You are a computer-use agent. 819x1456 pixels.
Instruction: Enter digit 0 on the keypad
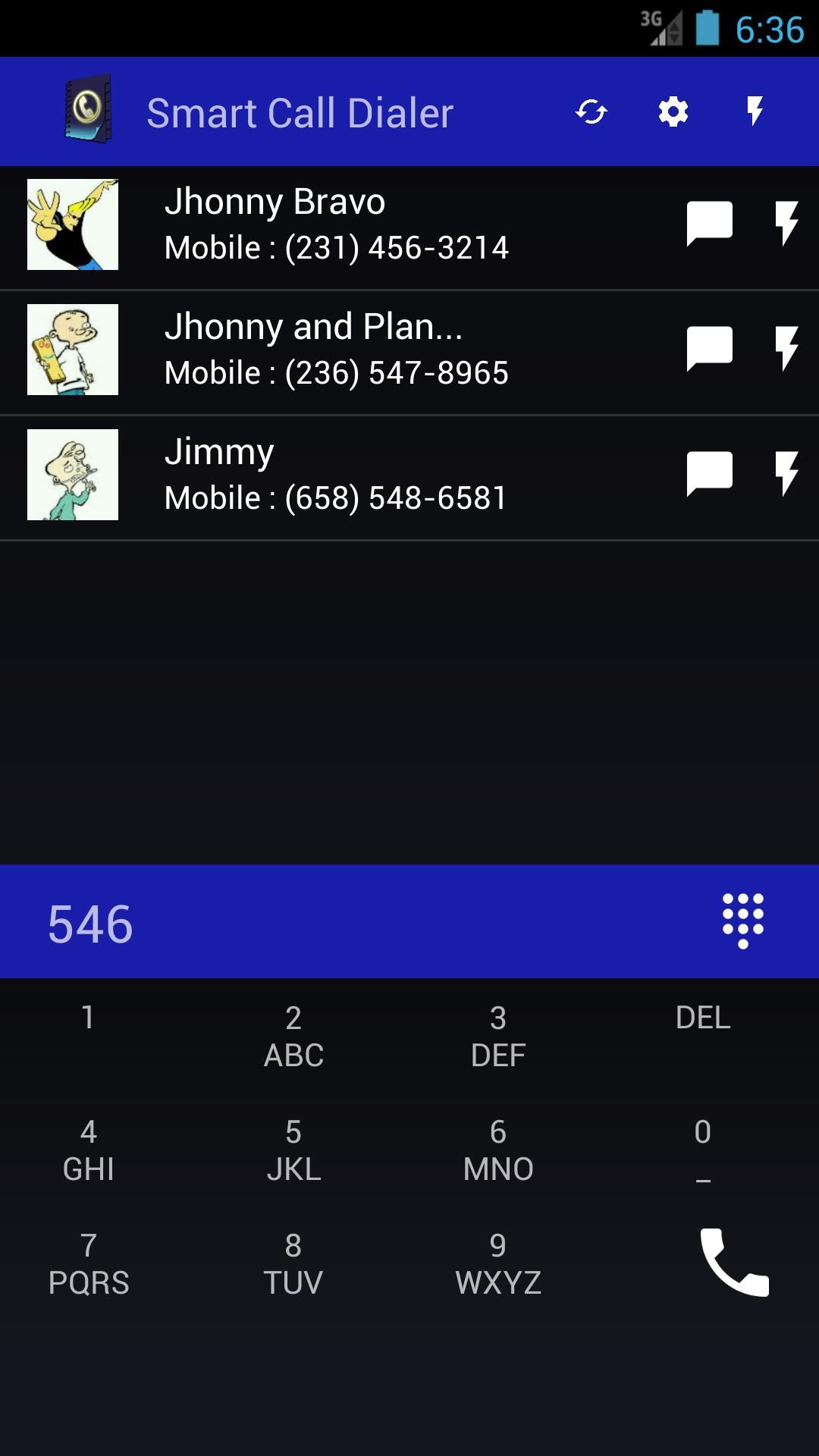coord(703,1150)
